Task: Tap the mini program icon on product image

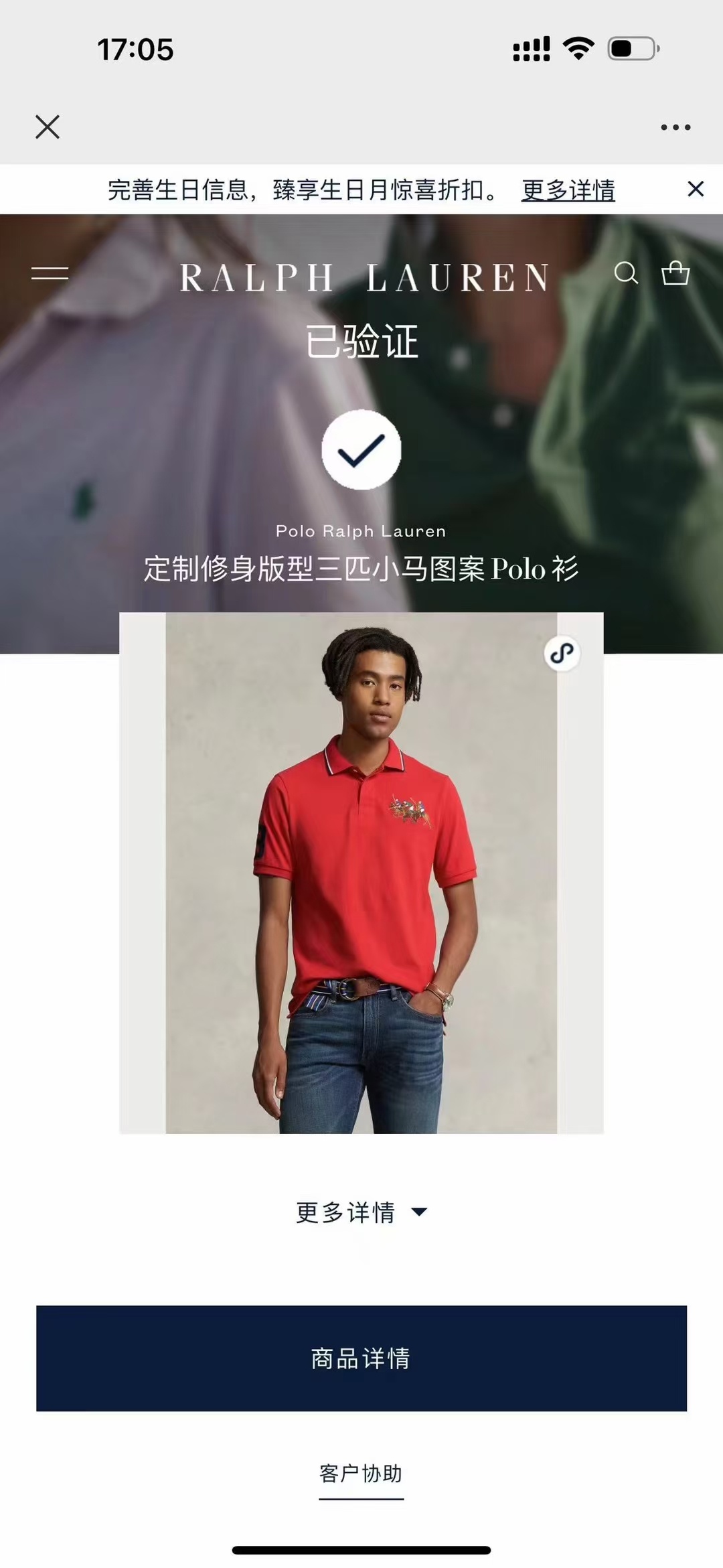Action: click(x=562, y=653)
